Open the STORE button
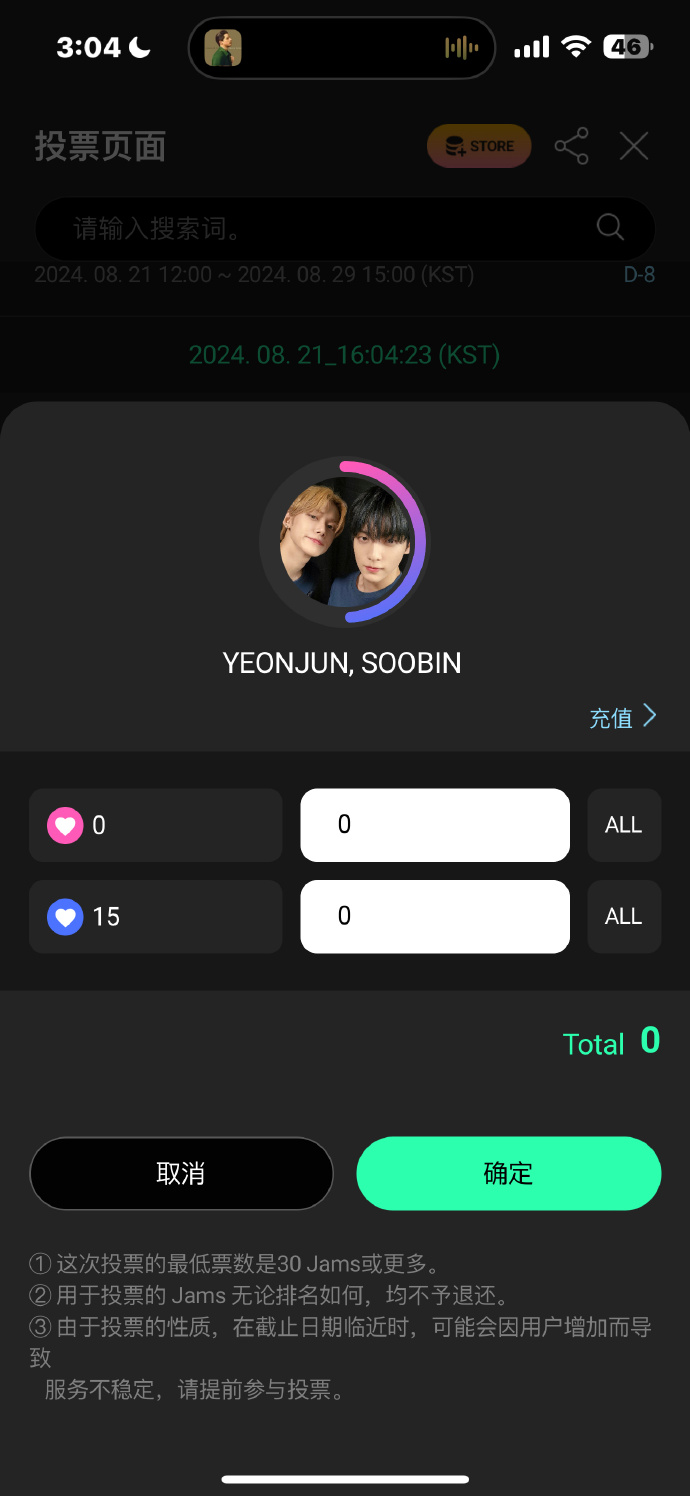This screenshot has height=1496, width=690. (x=479, y=146)
